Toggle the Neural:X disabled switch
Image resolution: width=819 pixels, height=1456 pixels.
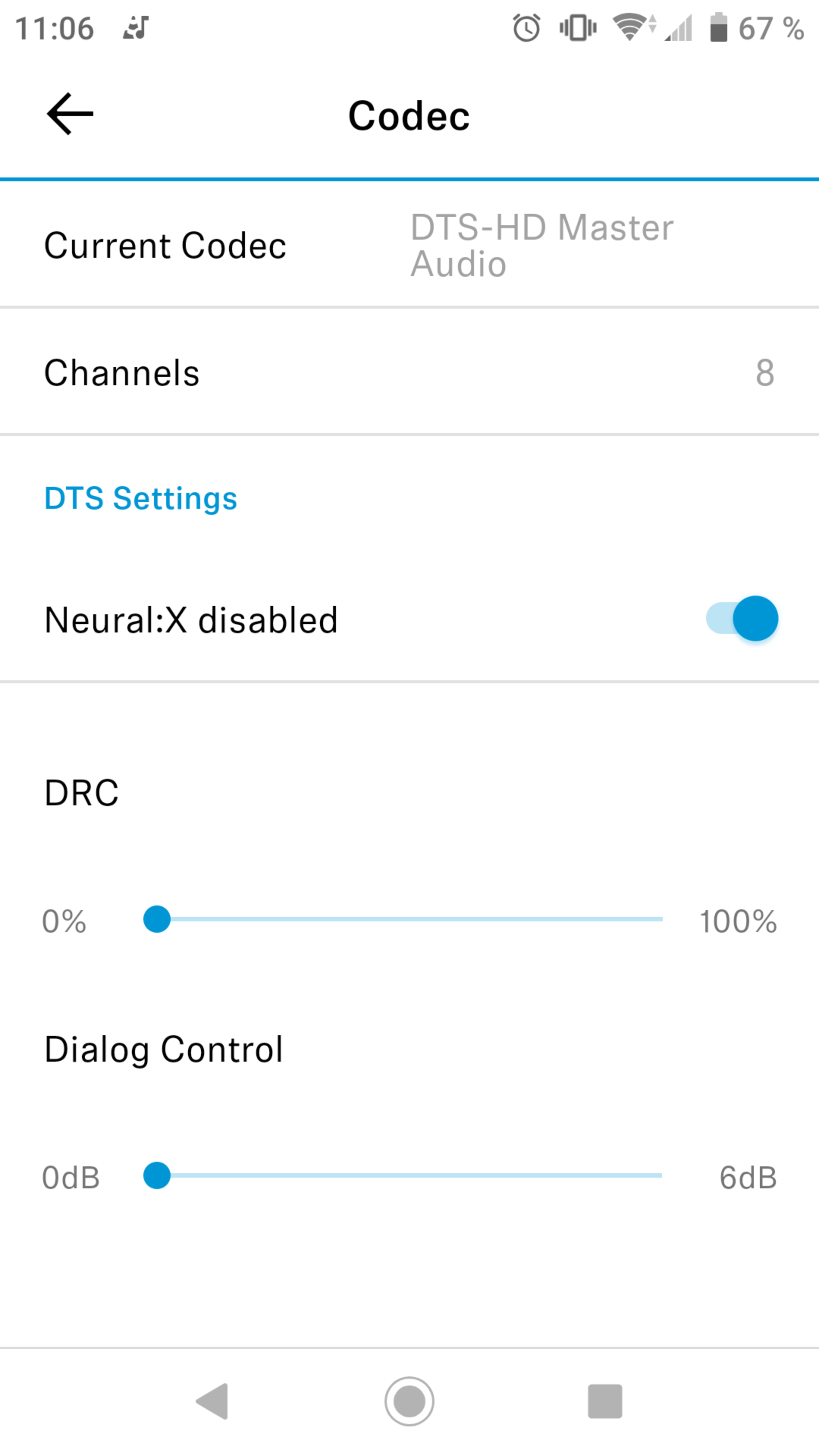(742, 618)
